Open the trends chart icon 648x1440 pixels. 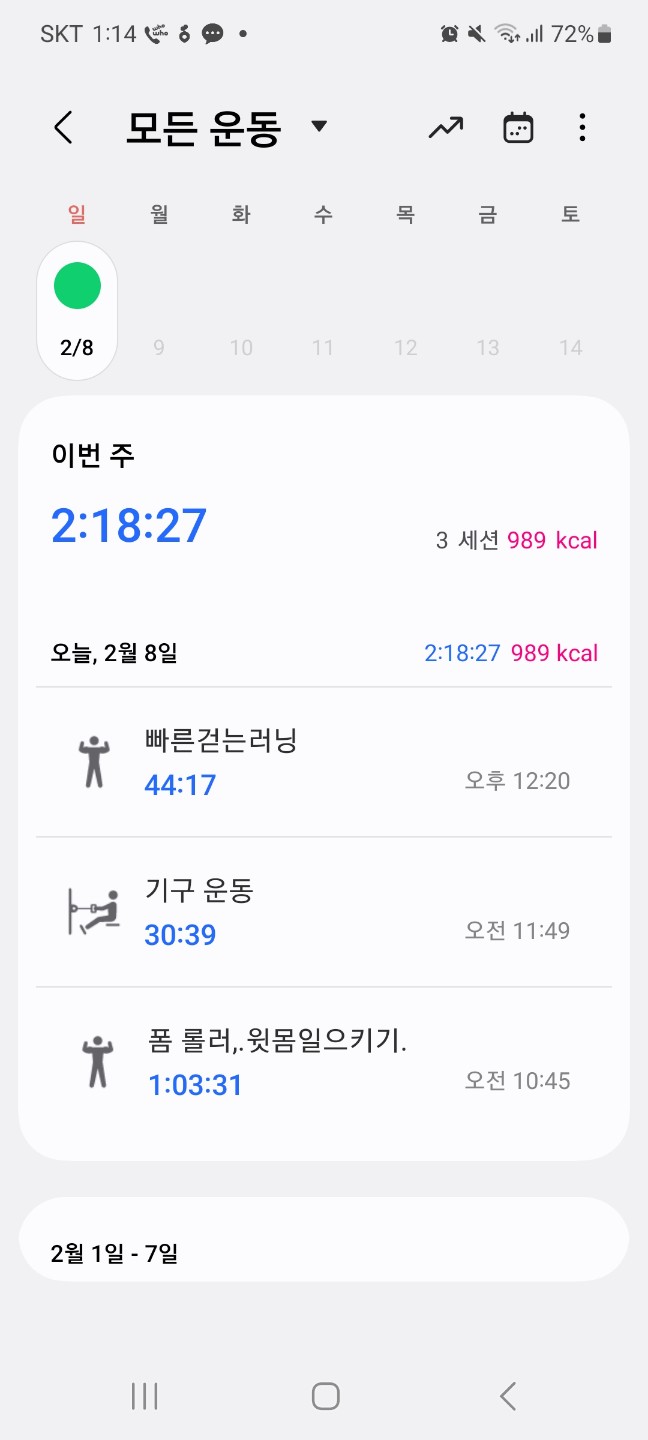(x=446, y=127)
